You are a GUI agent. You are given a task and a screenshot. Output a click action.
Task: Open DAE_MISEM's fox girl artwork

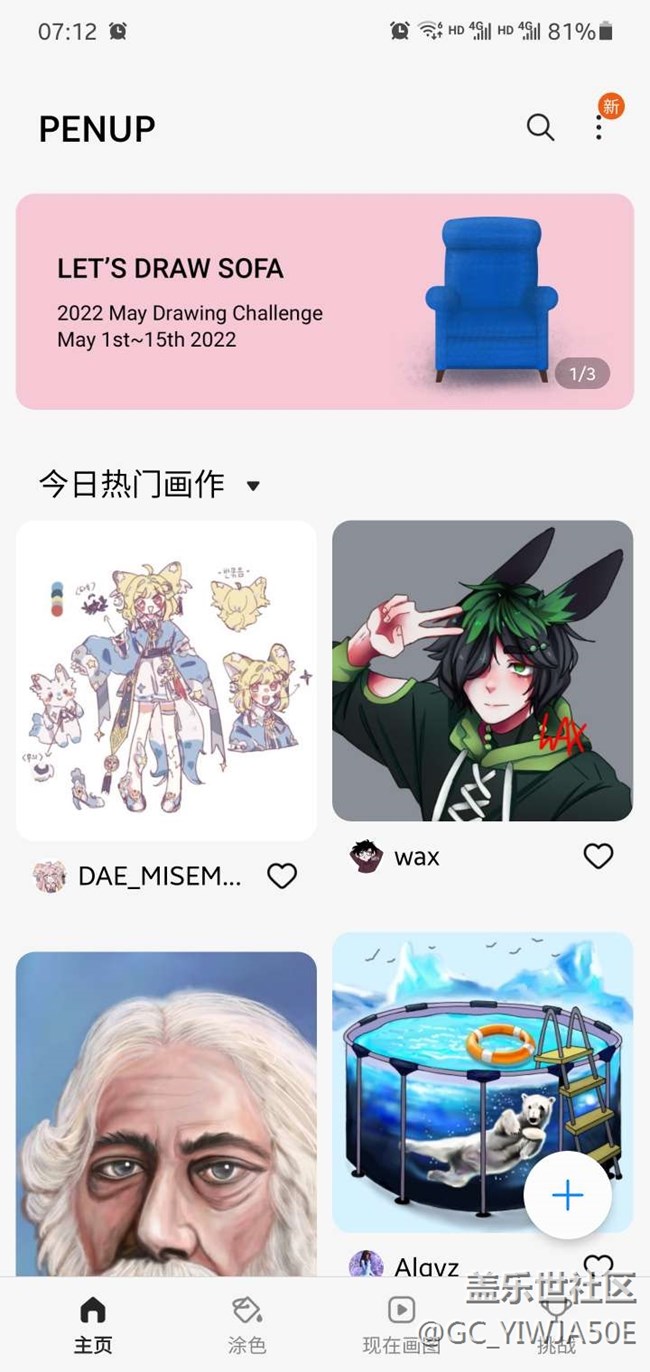tap(166, 680)
